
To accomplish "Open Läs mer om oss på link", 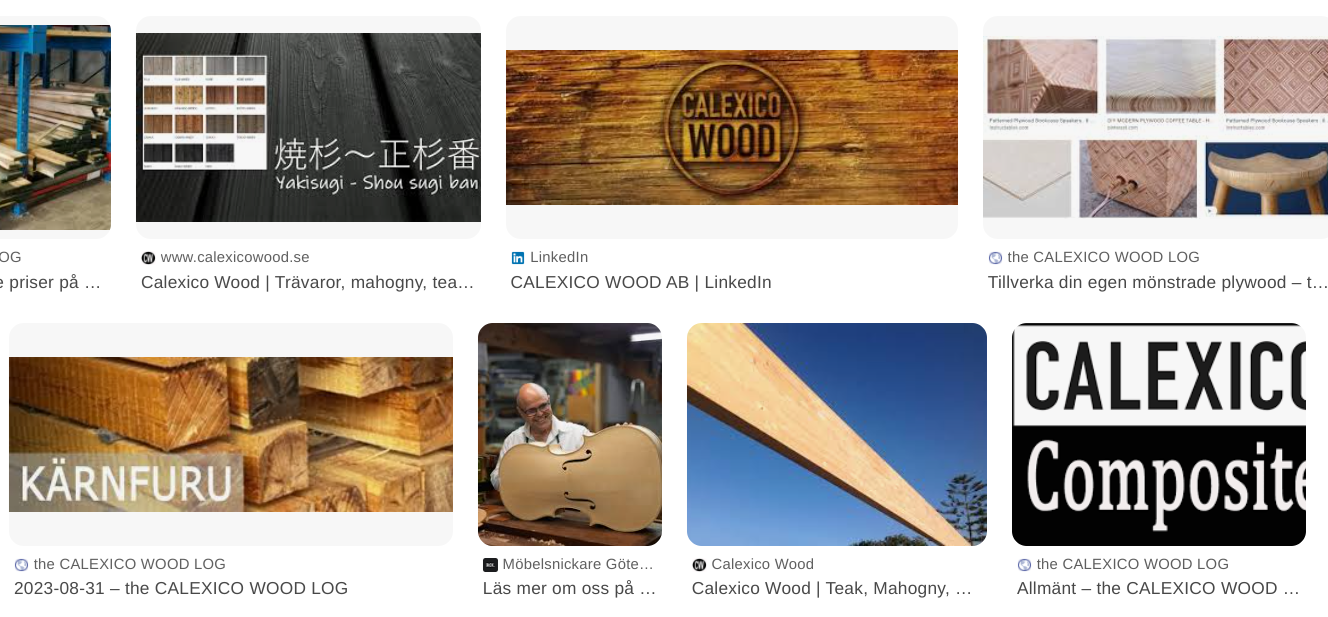I will click(x=569, y=588).
